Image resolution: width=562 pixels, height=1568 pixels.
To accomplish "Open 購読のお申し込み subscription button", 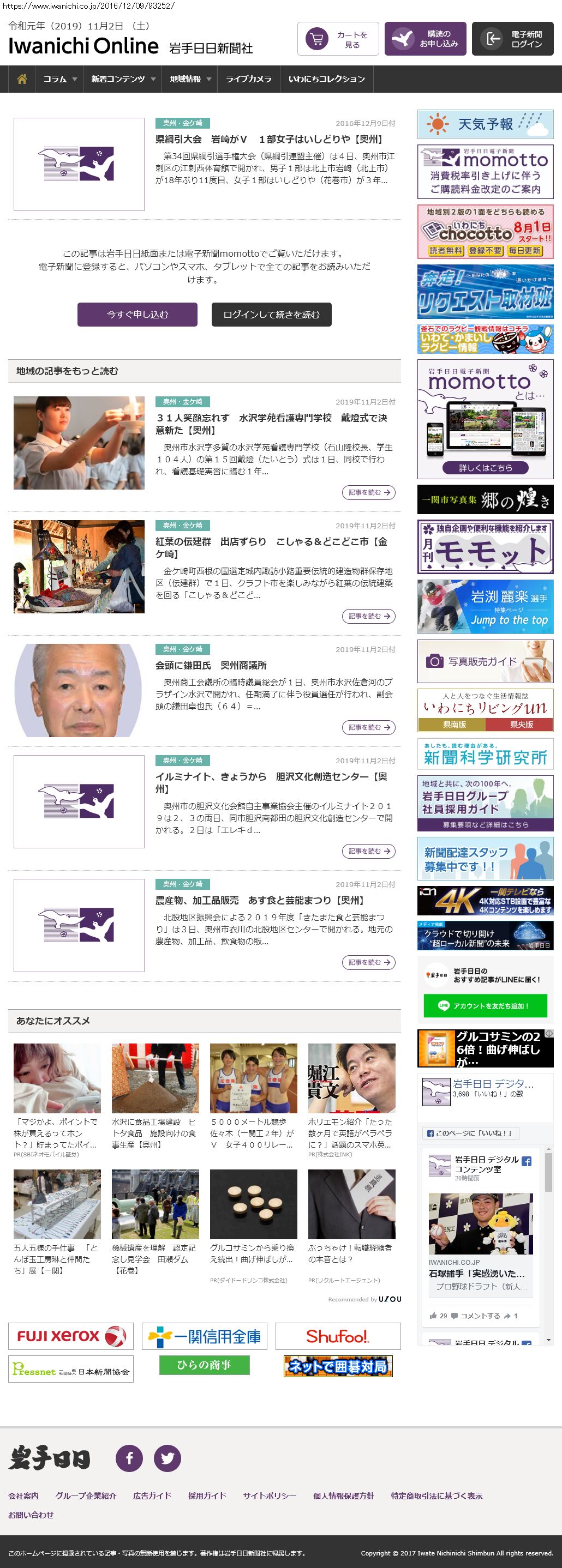I will [x=425, y=39].
